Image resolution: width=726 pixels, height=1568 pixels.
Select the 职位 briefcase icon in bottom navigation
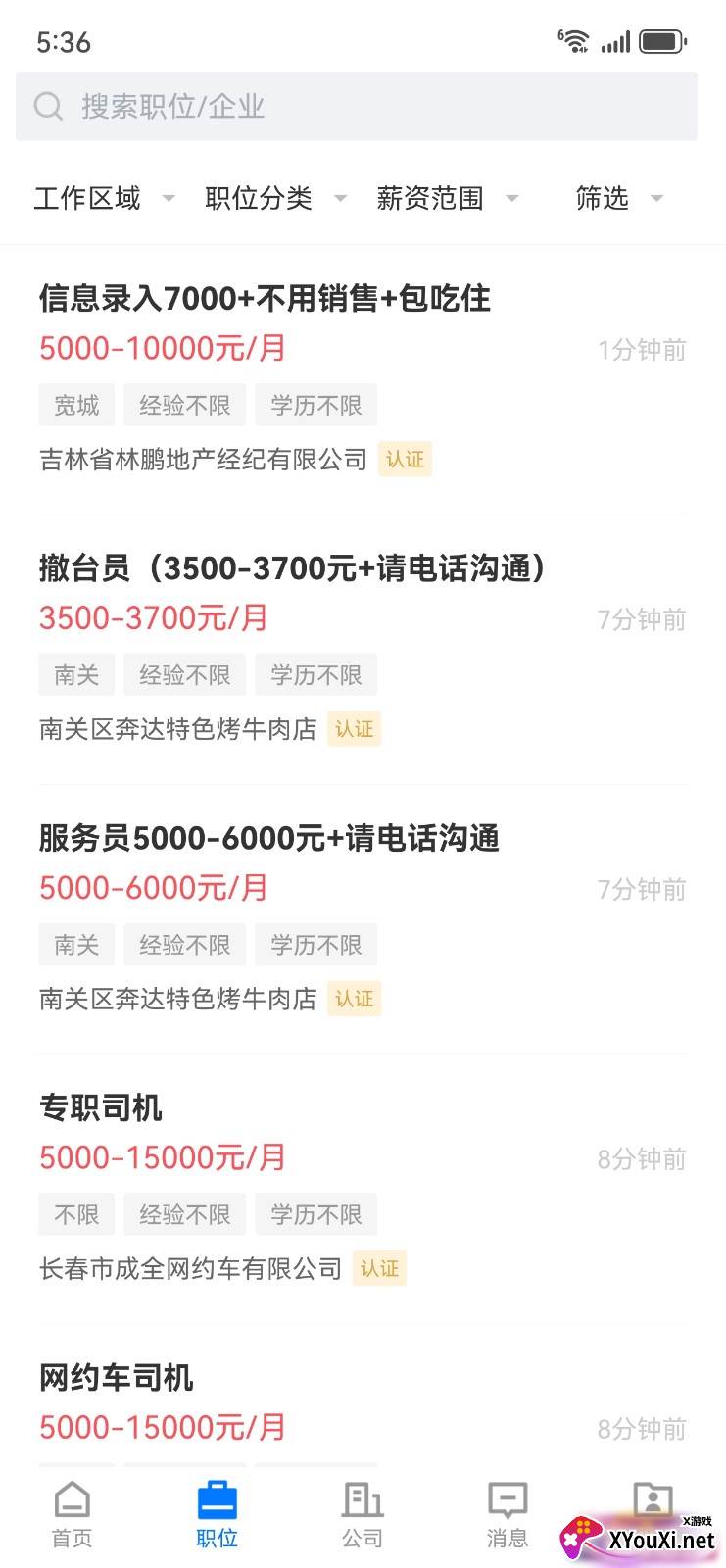[x=218, y=1499]
